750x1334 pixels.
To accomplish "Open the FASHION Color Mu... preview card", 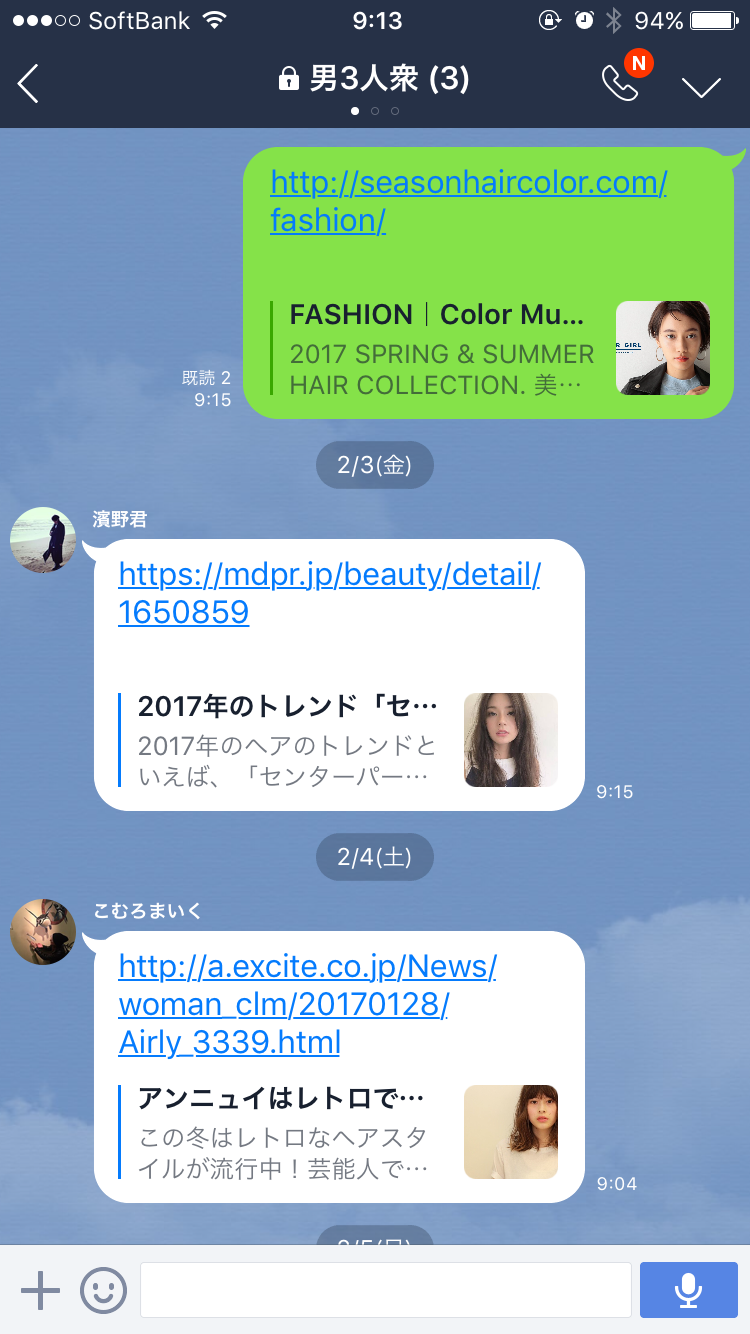I will tap(490, 347).
